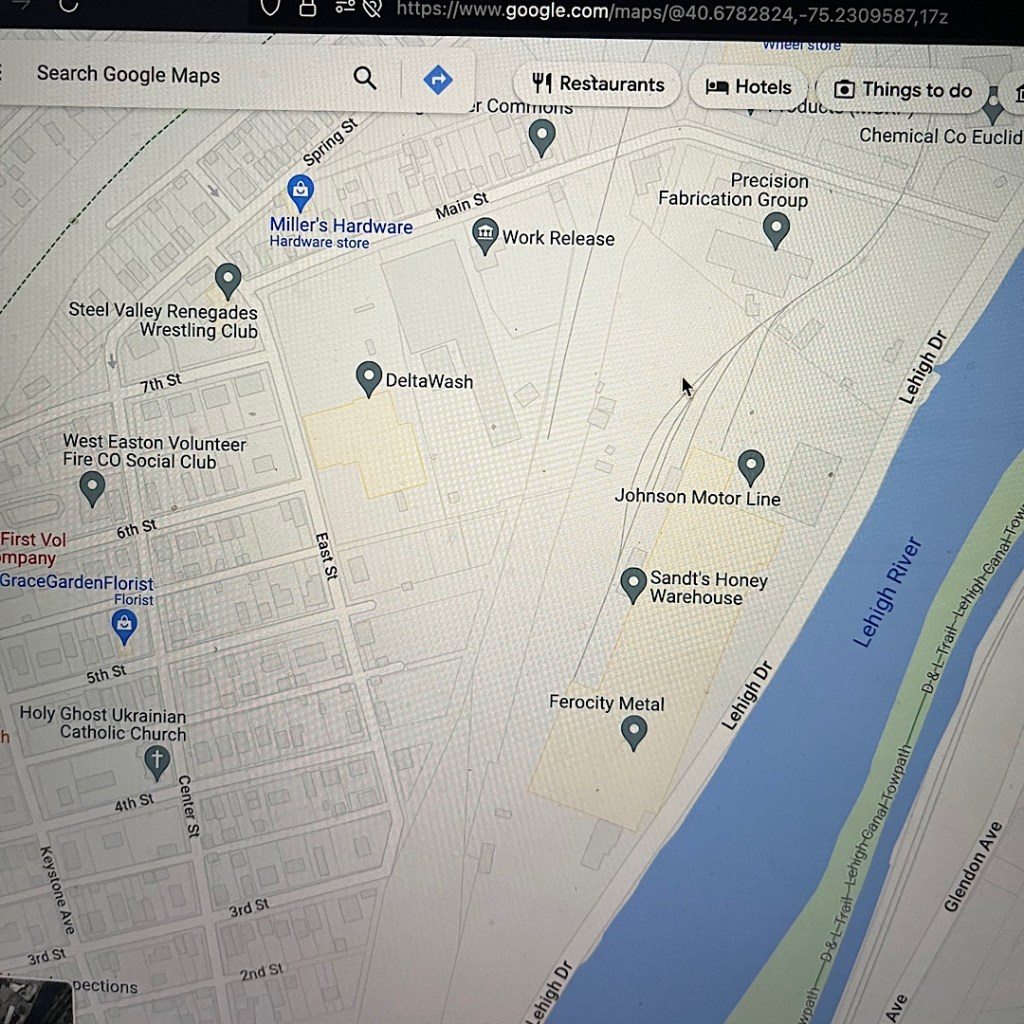1024x1024 pixels.
Task: Open the GraceGardenFlorist shop marker
Action: click(x=124, y=626)
